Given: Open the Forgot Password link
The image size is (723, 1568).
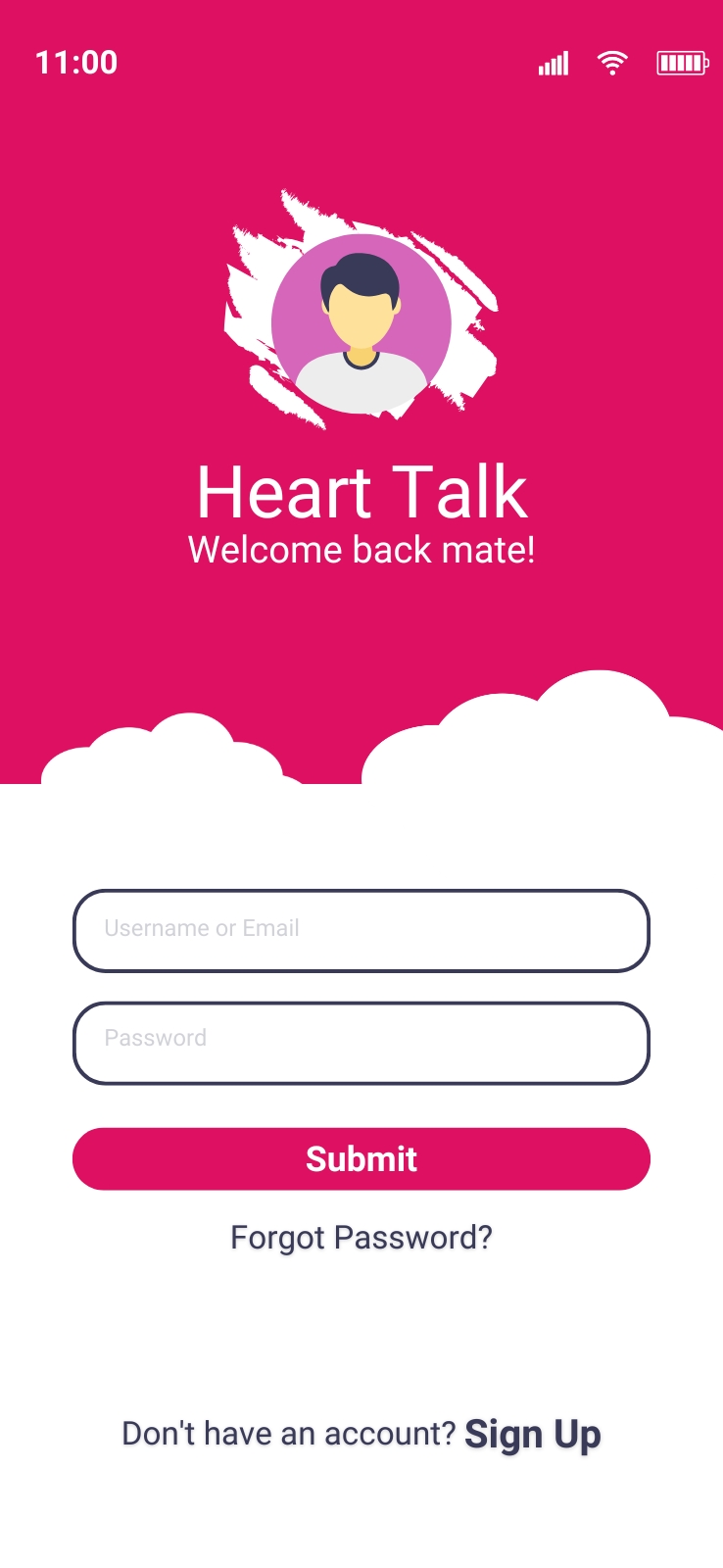Looking at the screenshot, I should pos(361,1238).
